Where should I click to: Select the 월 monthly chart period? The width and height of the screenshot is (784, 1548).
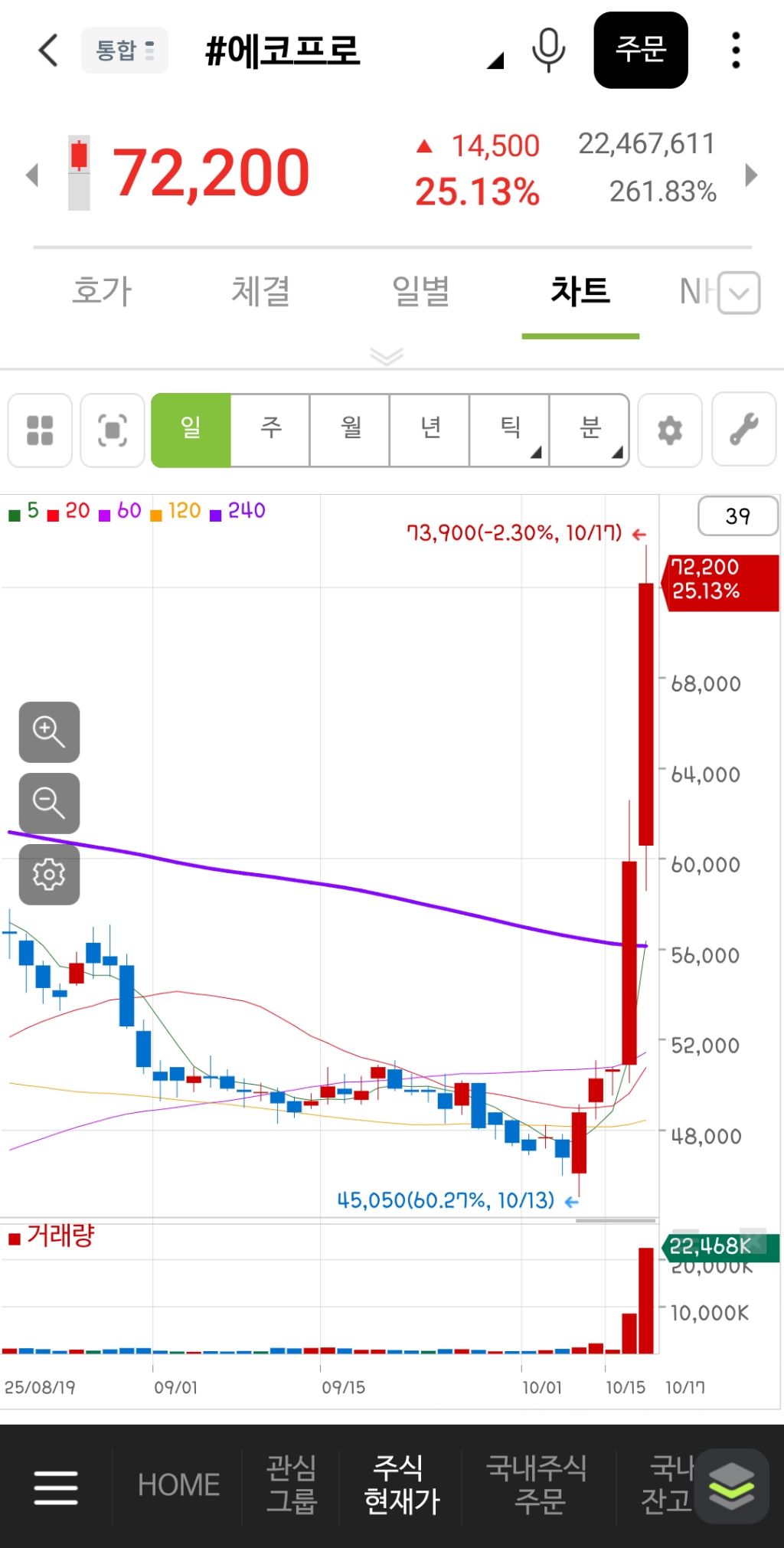click(351, 430)
